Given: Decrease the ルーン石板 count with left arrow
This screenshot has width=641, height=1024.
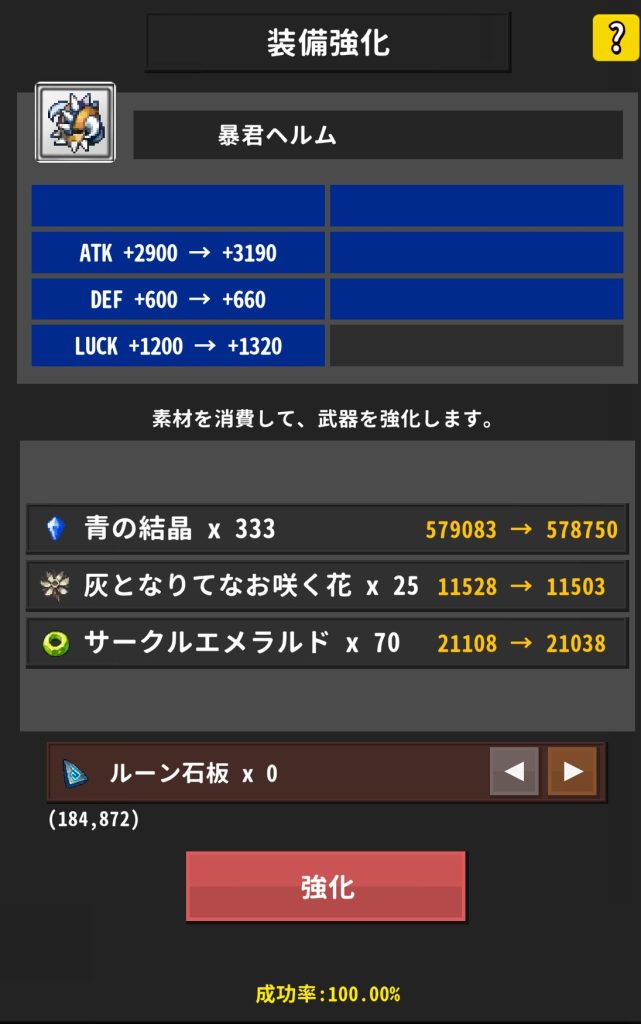Looking at the screenshot, I should [514, 771].
